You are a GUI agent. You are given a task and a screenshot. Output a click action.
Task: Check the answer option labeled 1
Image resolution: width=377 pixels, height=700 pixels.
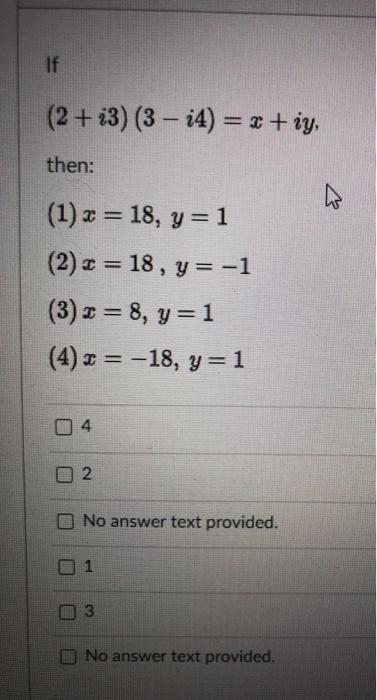click(65, 567)
